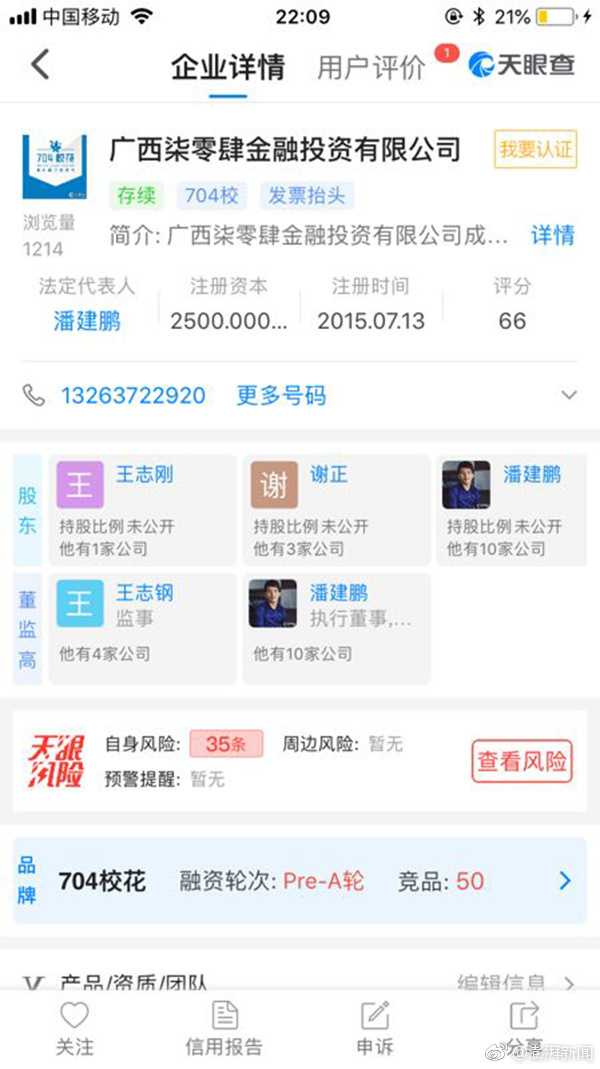
Task: Tap 申诉 in the bottom bar
Action: tap(375, 1030)
